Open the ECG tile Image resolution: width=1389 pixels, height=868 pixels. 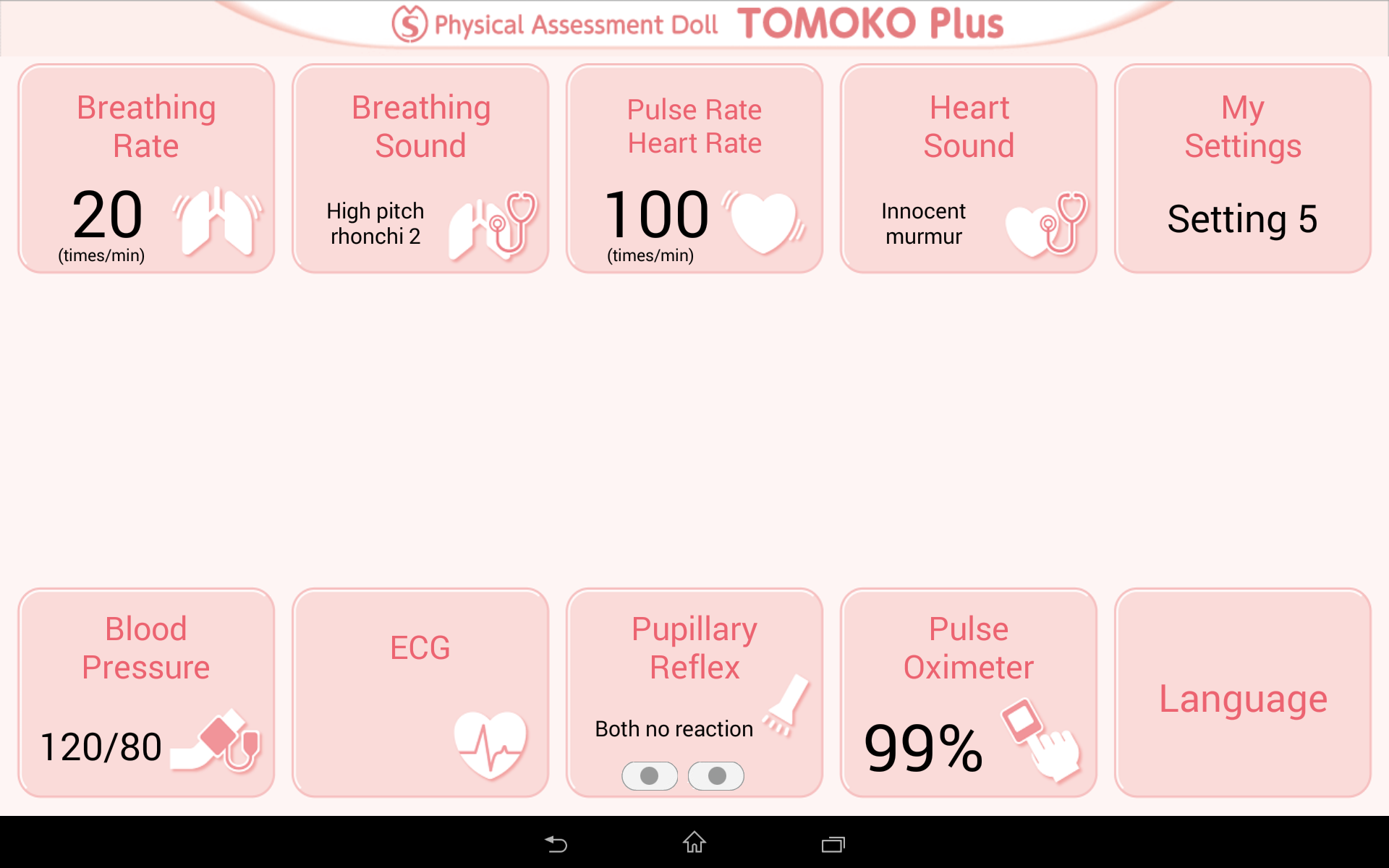click(x=420, y=692)
